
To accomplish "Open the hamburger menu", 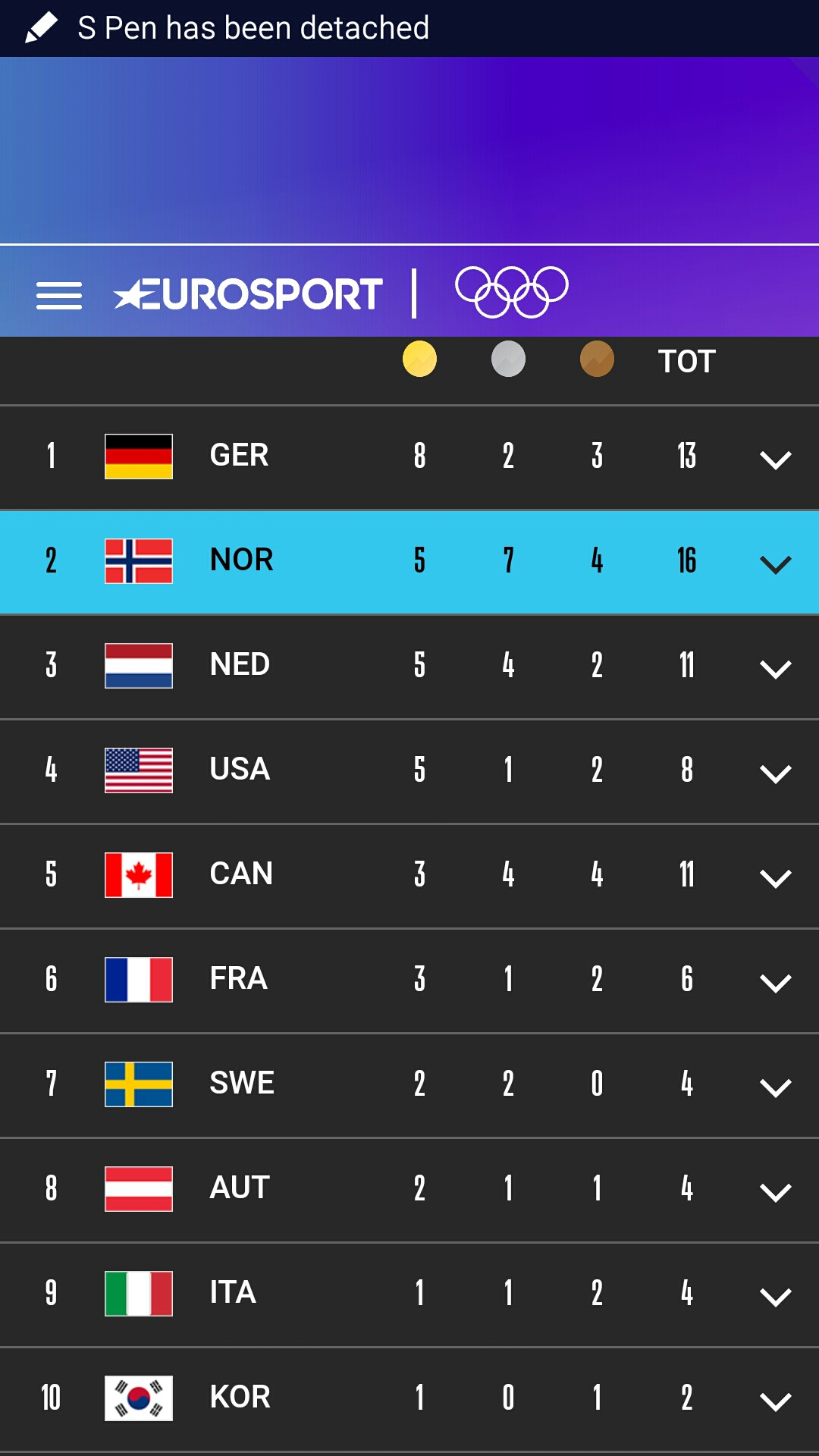I will pos(59,296).
